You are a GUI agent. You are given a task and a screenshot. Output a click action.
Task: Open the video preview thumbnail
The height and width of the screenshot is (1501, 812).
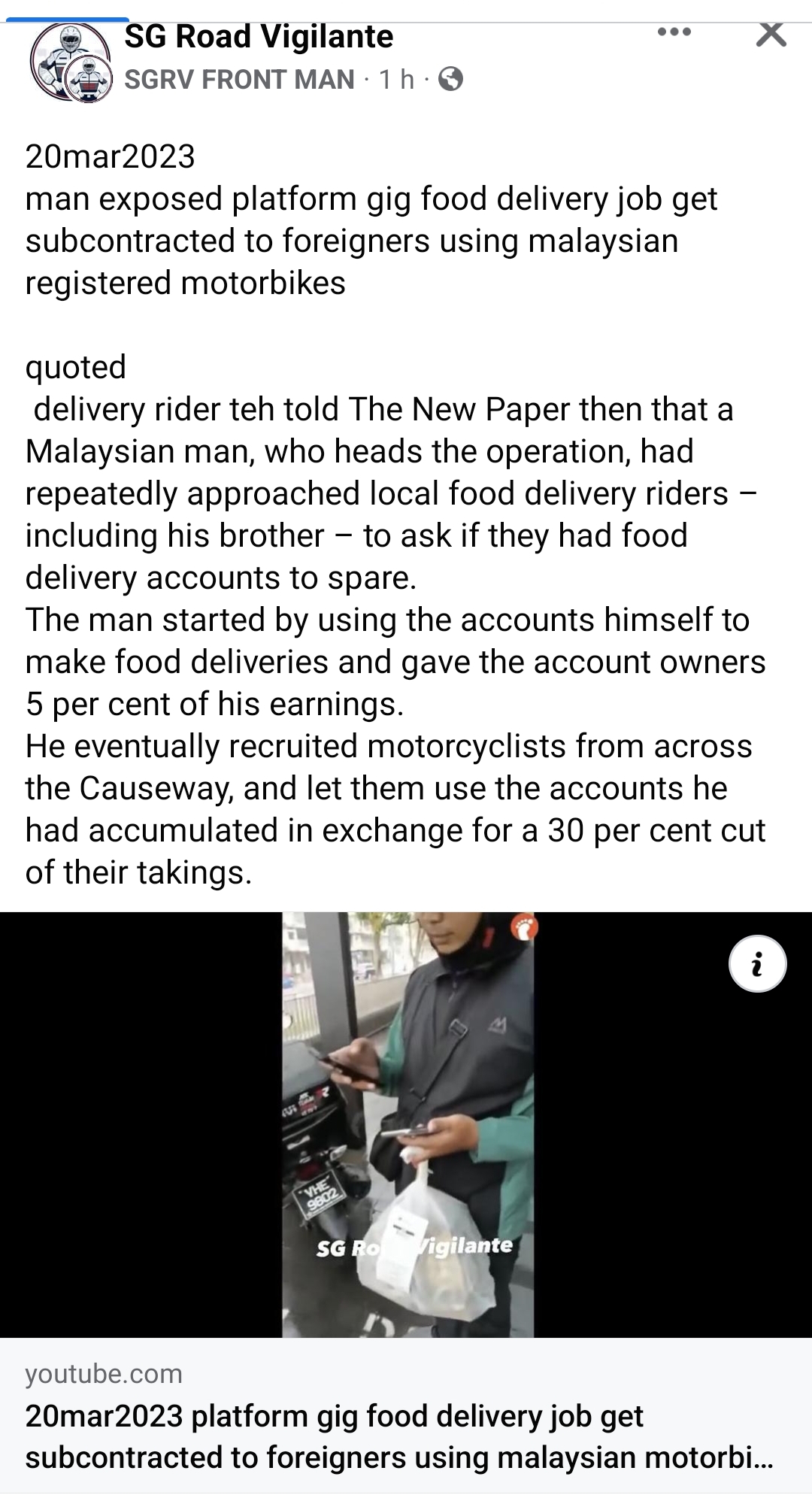coord(408,1123)
